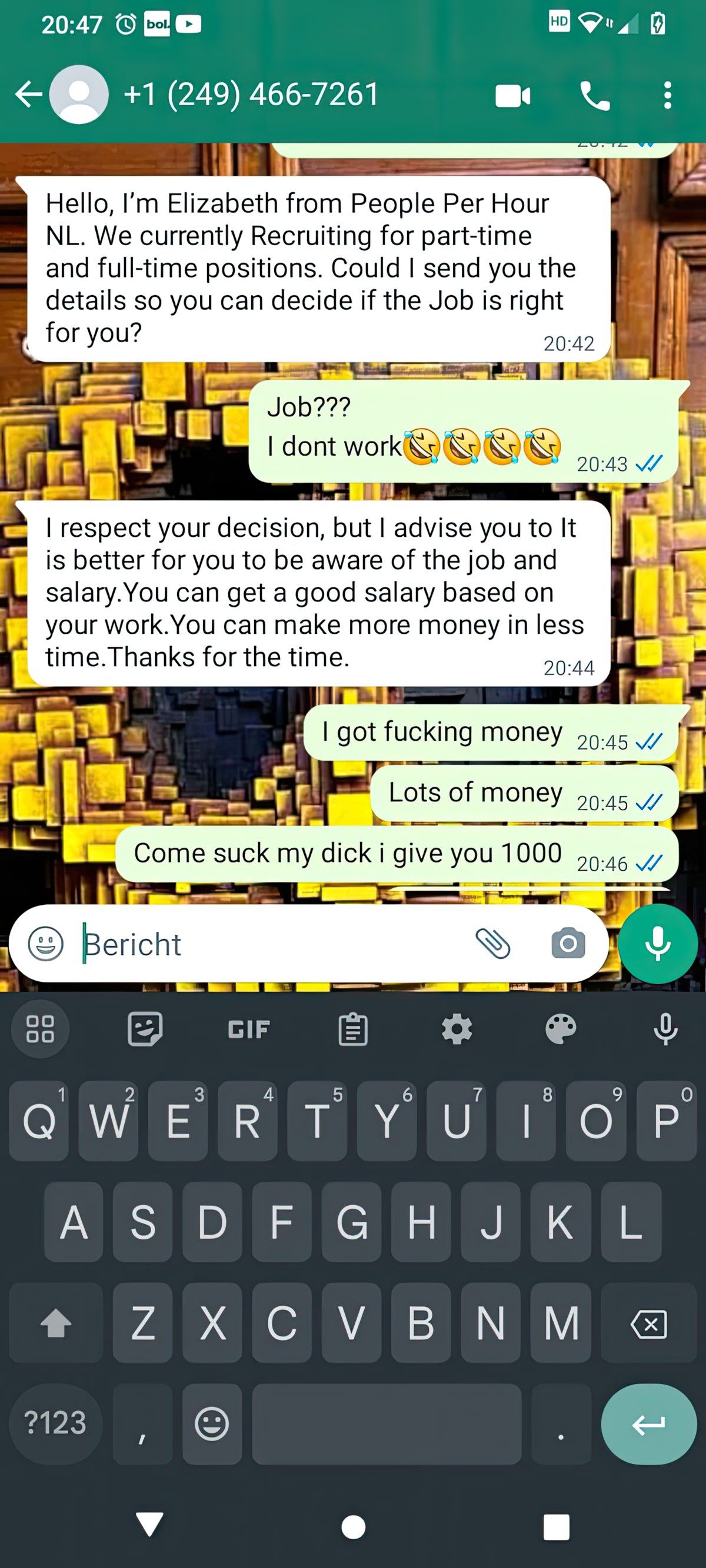Open keyboard sticker panel

(x=144, y=1029)
